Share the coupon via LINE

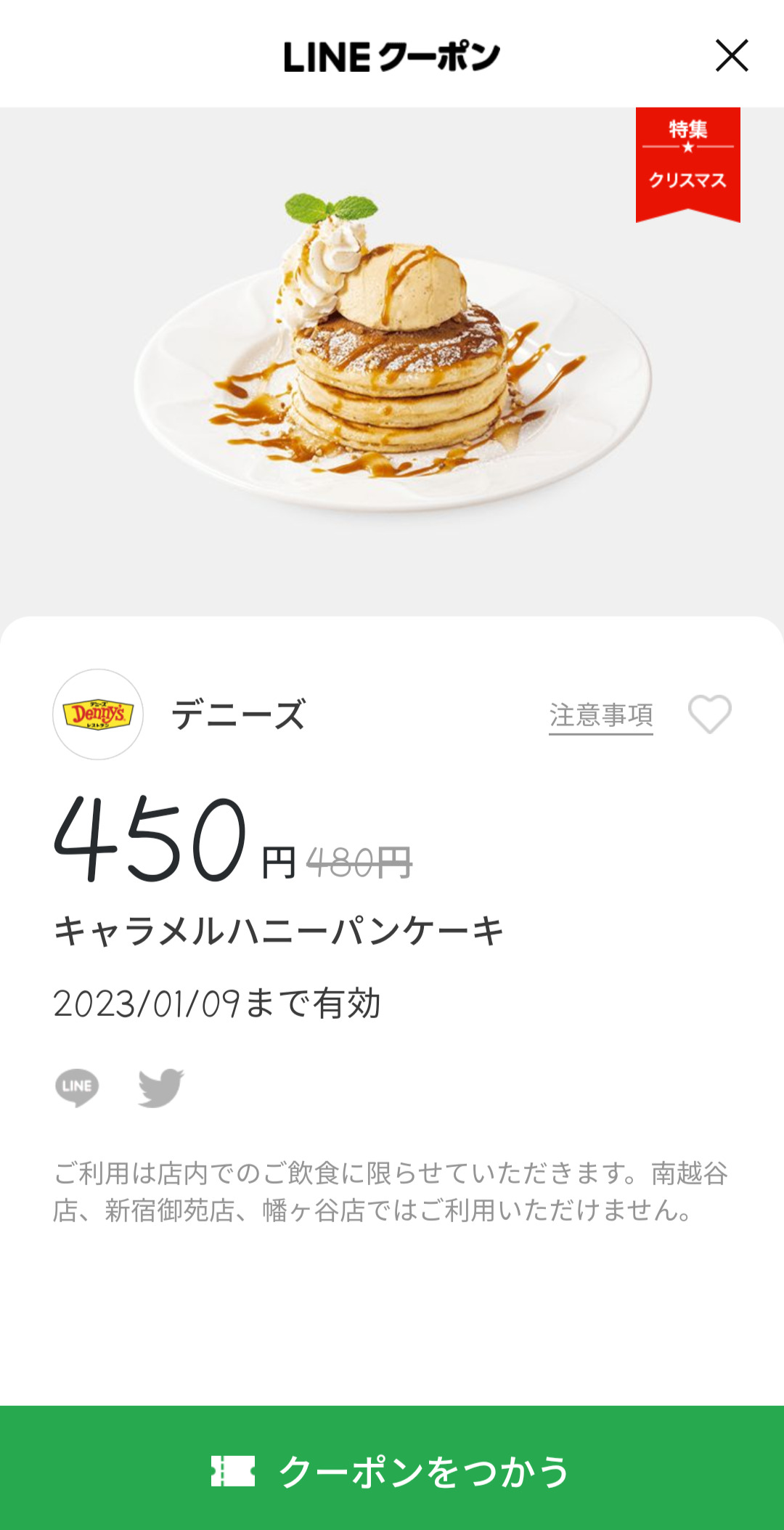(x=77, y=1087)
